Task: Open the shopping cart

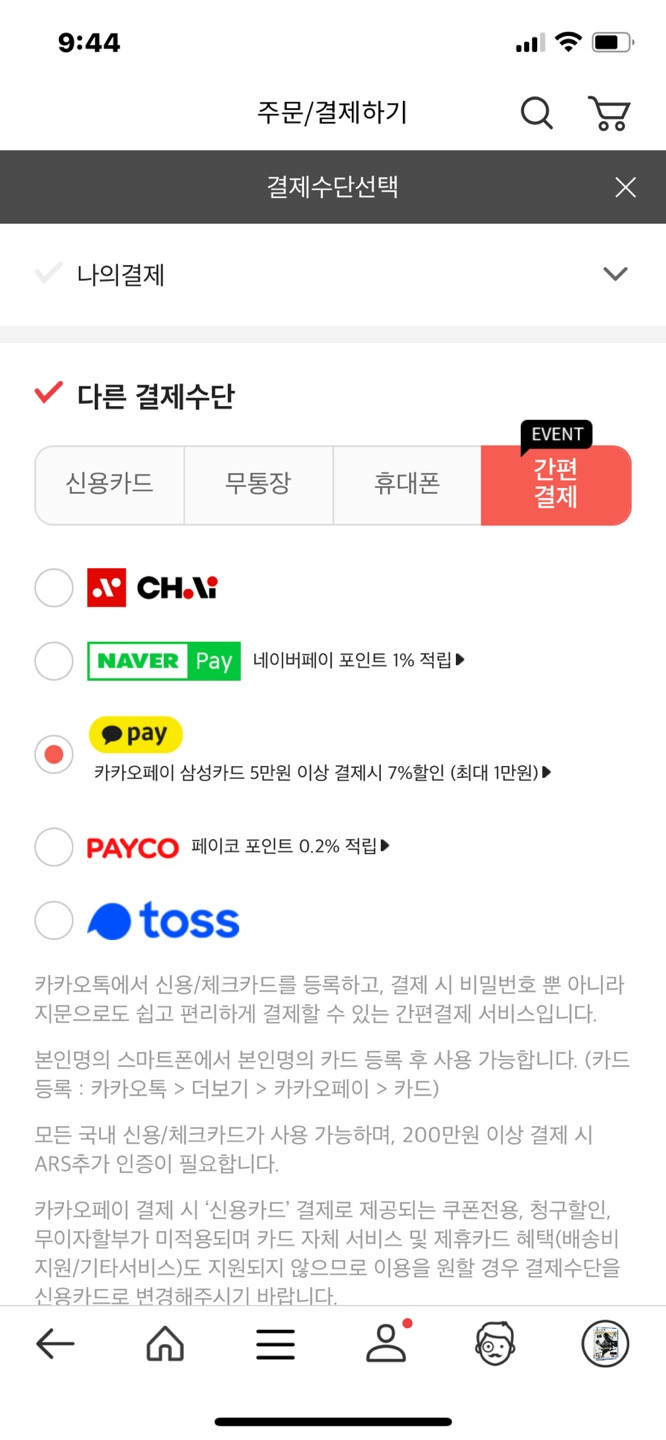Action: (x=608, y=113)
